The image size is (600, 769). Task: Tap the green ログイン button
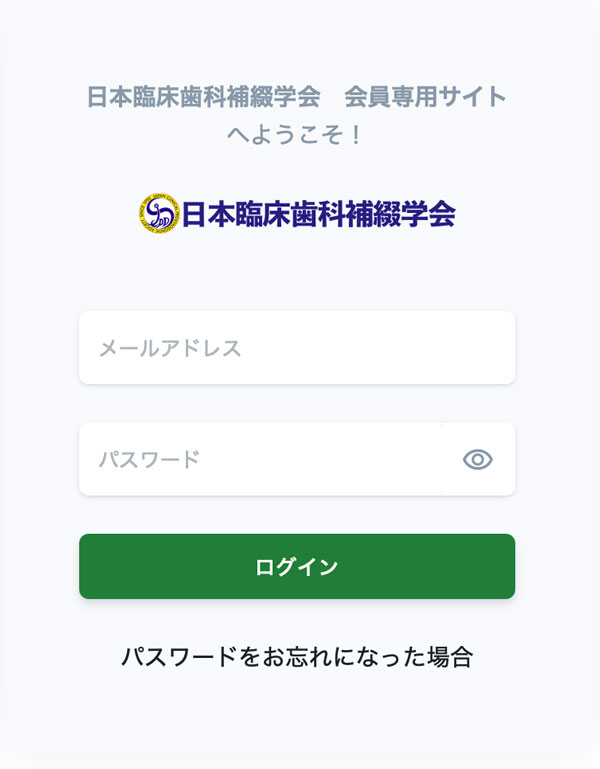[x=297, y=567]
